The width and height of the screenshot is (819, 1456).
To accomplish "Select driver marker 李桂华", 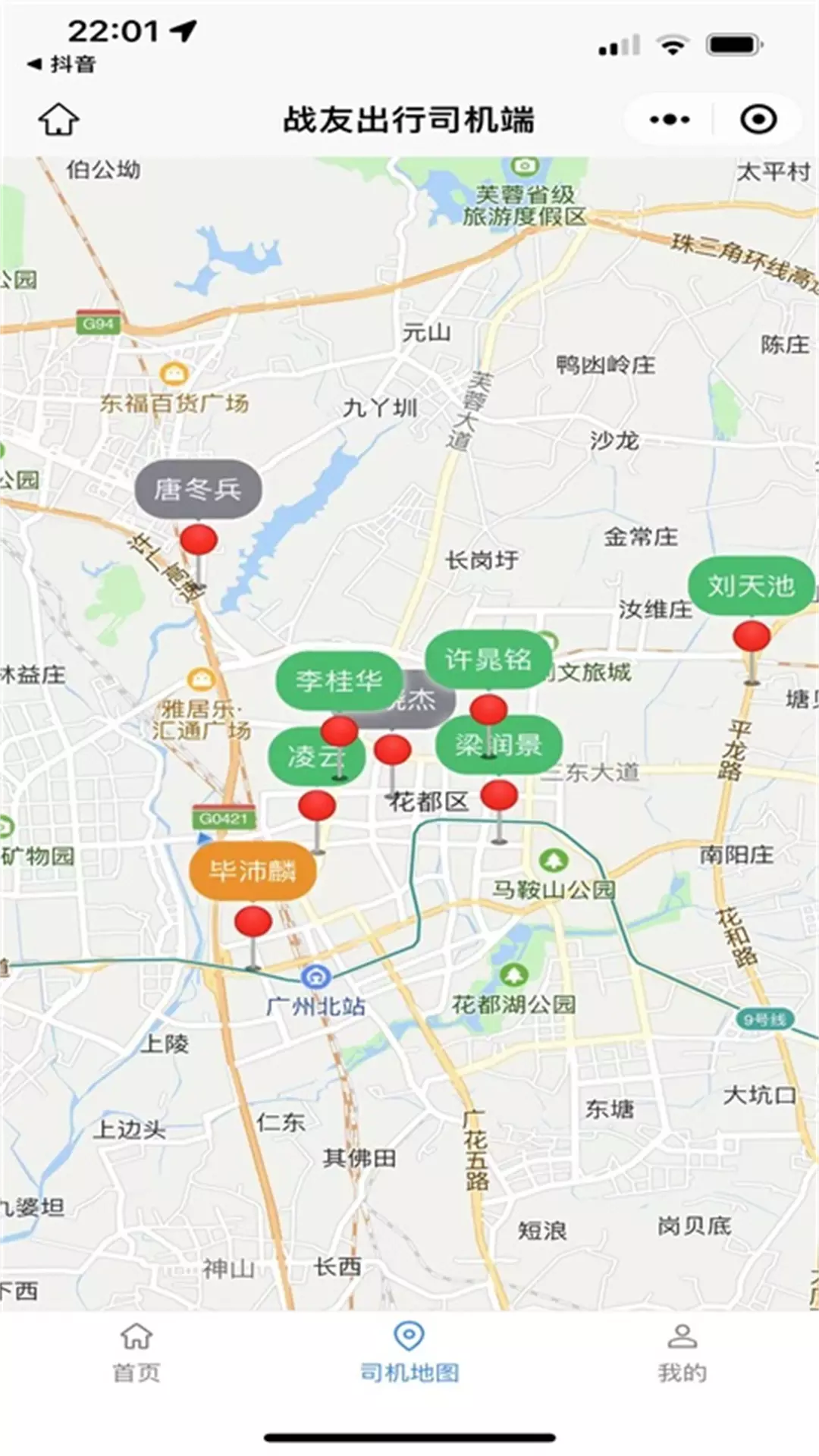I will (x=338, y=680).
